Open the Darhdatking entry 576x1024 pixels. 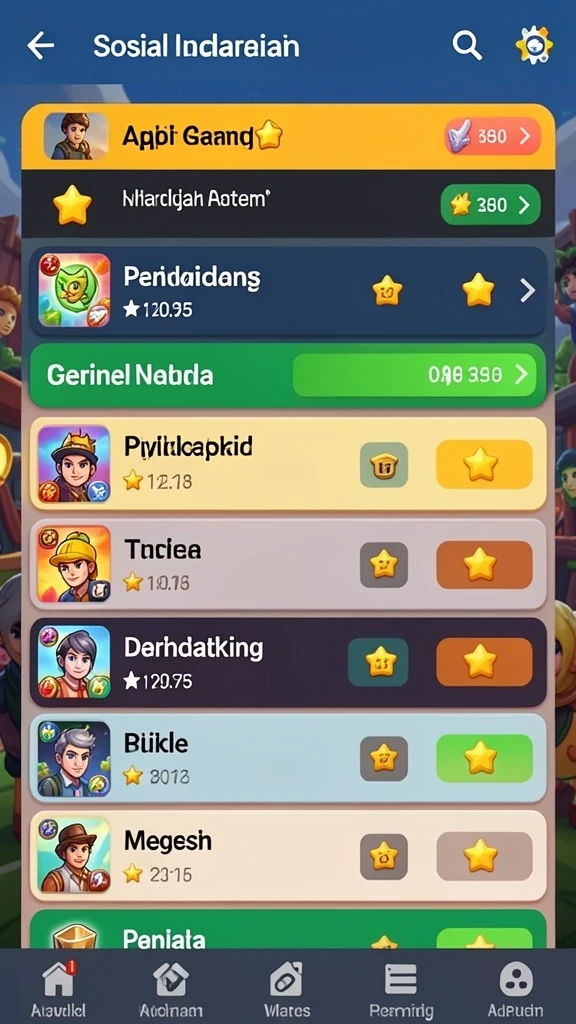[288, 662]
